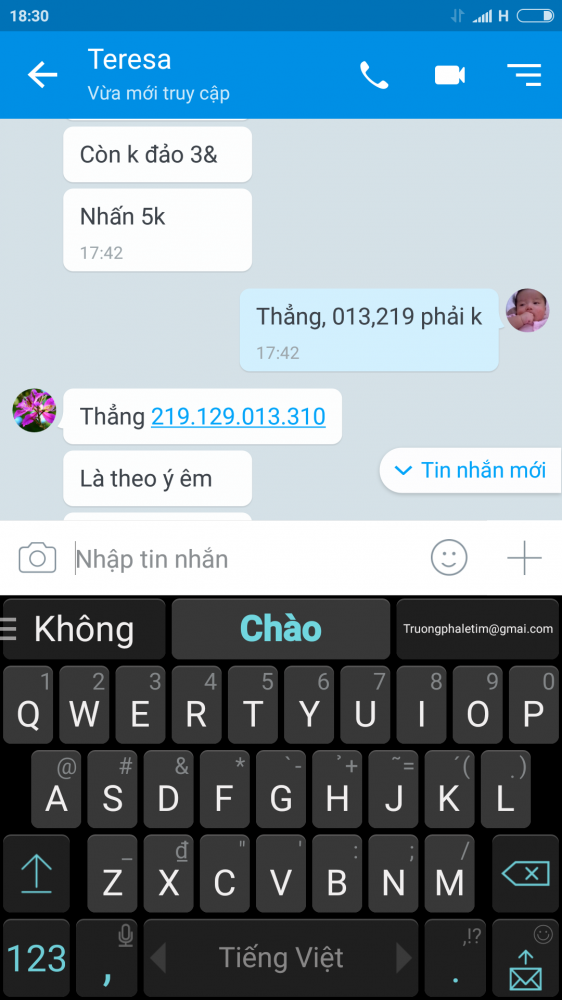This screenshot has width=562, height=1000.
Task: Start a video call with Teresa
Action: pos(450,75)
